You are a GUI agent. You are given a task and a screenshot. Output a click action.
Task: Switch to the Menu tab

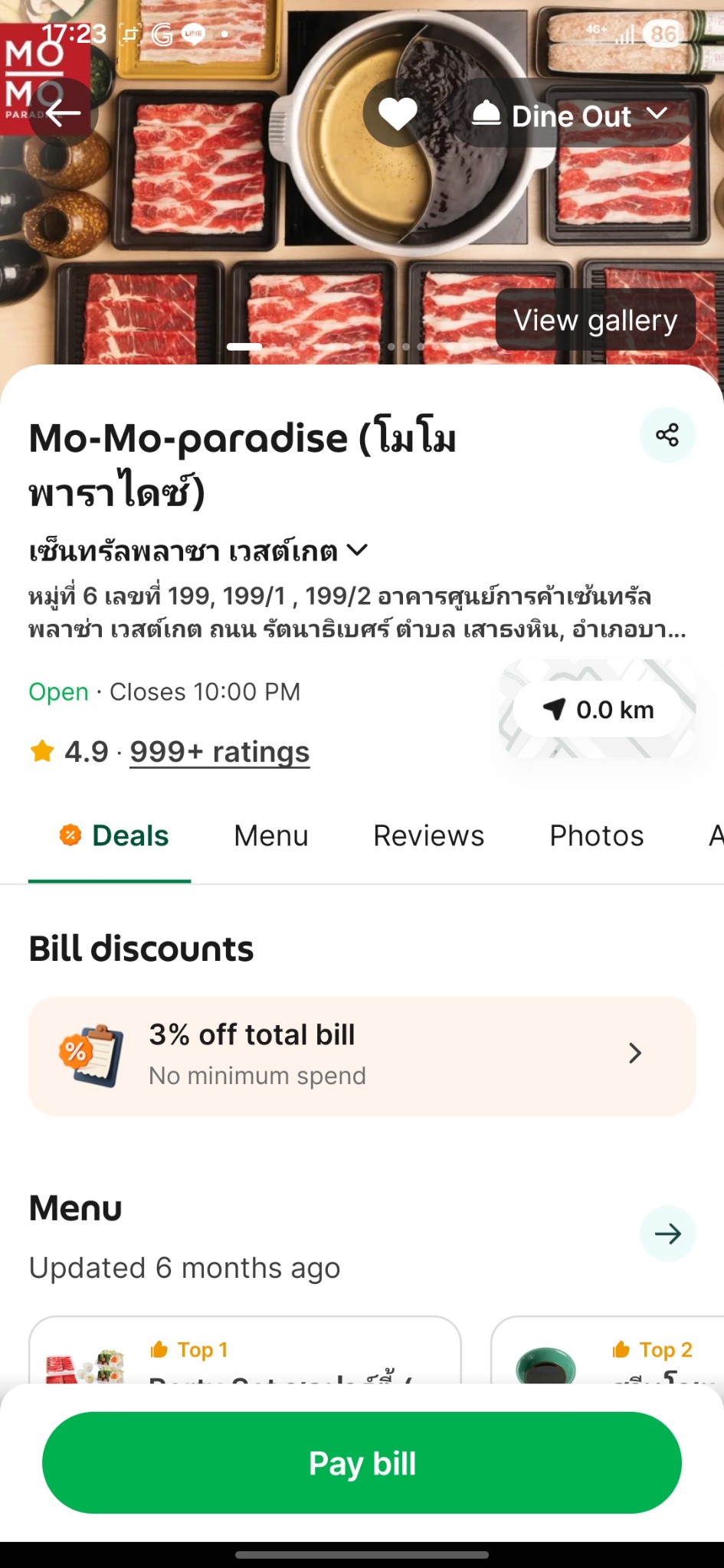[x=271, y=836]
